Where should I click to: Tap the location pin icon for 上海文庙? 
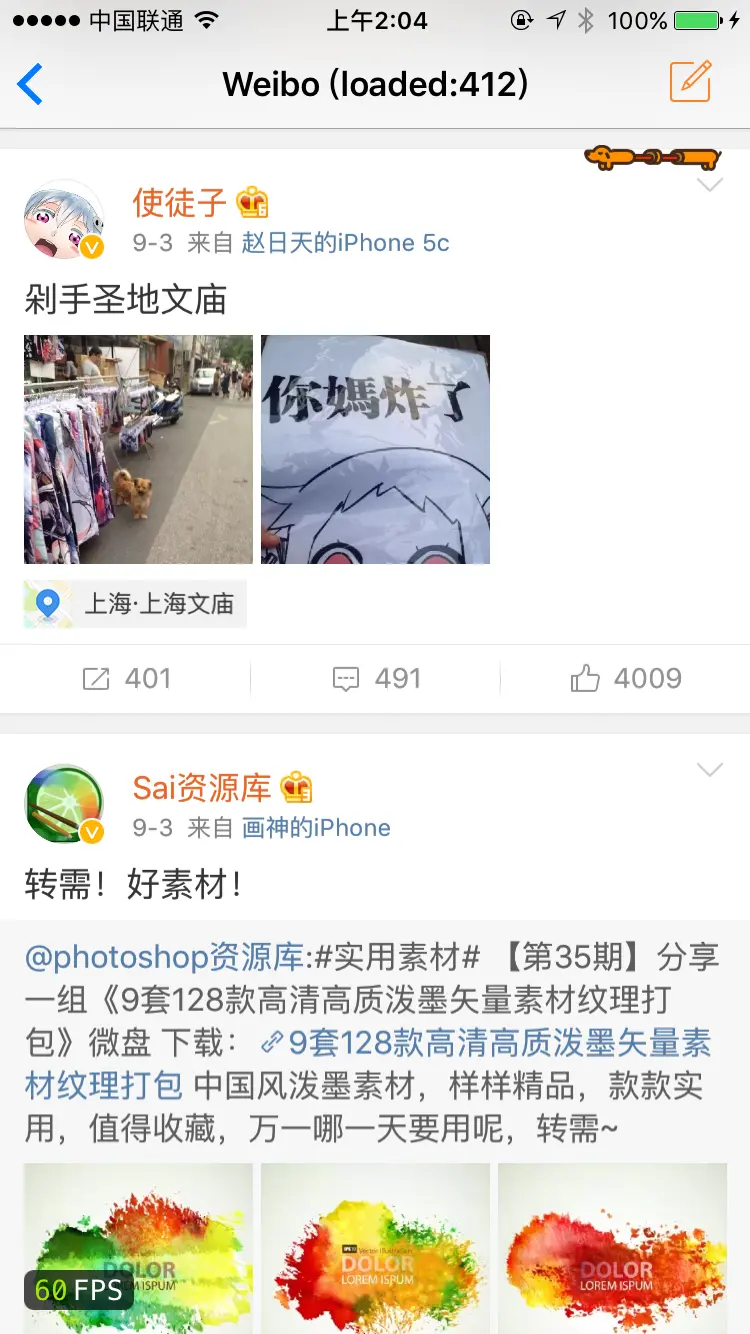point(47,603)
